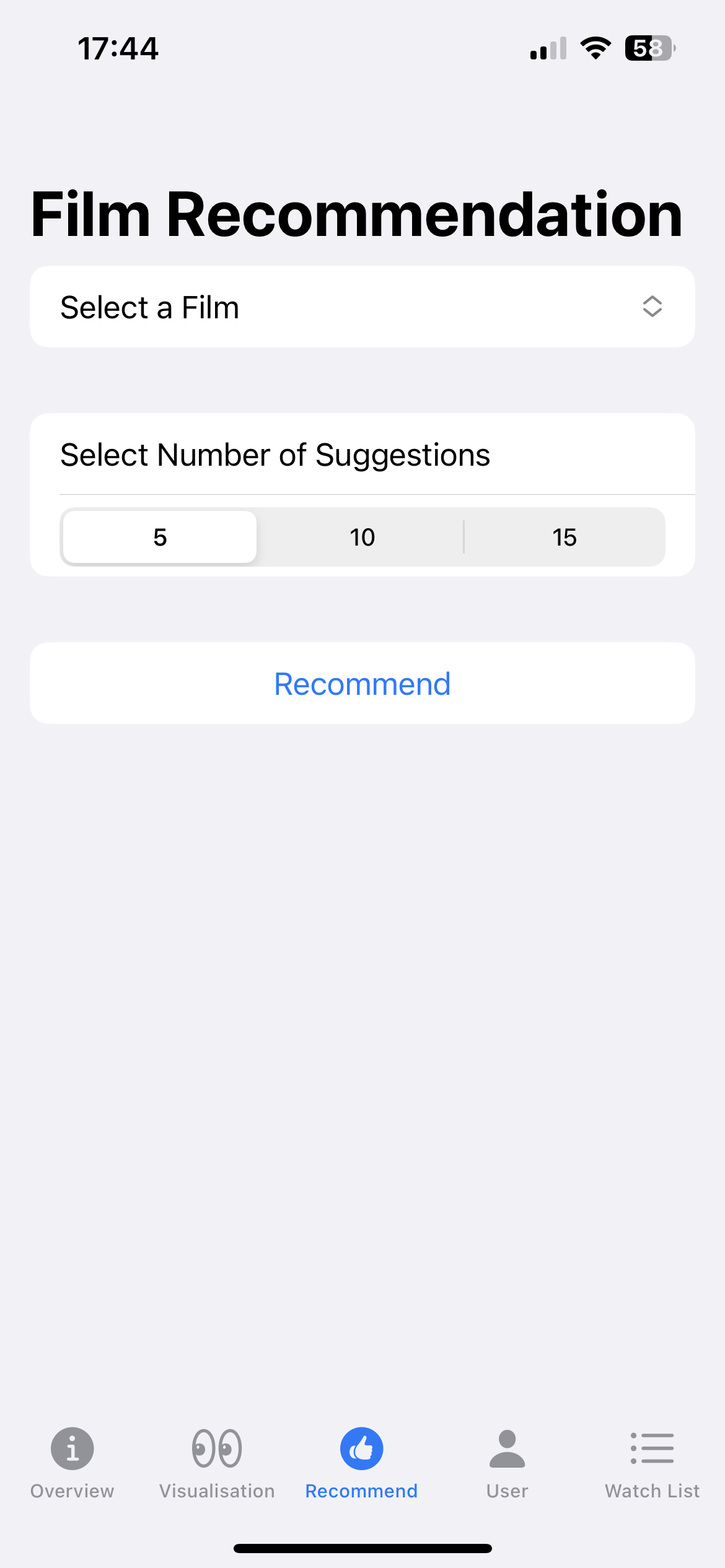Go to the User tab
The image size is (725, 1568).
pos(507,1464)
